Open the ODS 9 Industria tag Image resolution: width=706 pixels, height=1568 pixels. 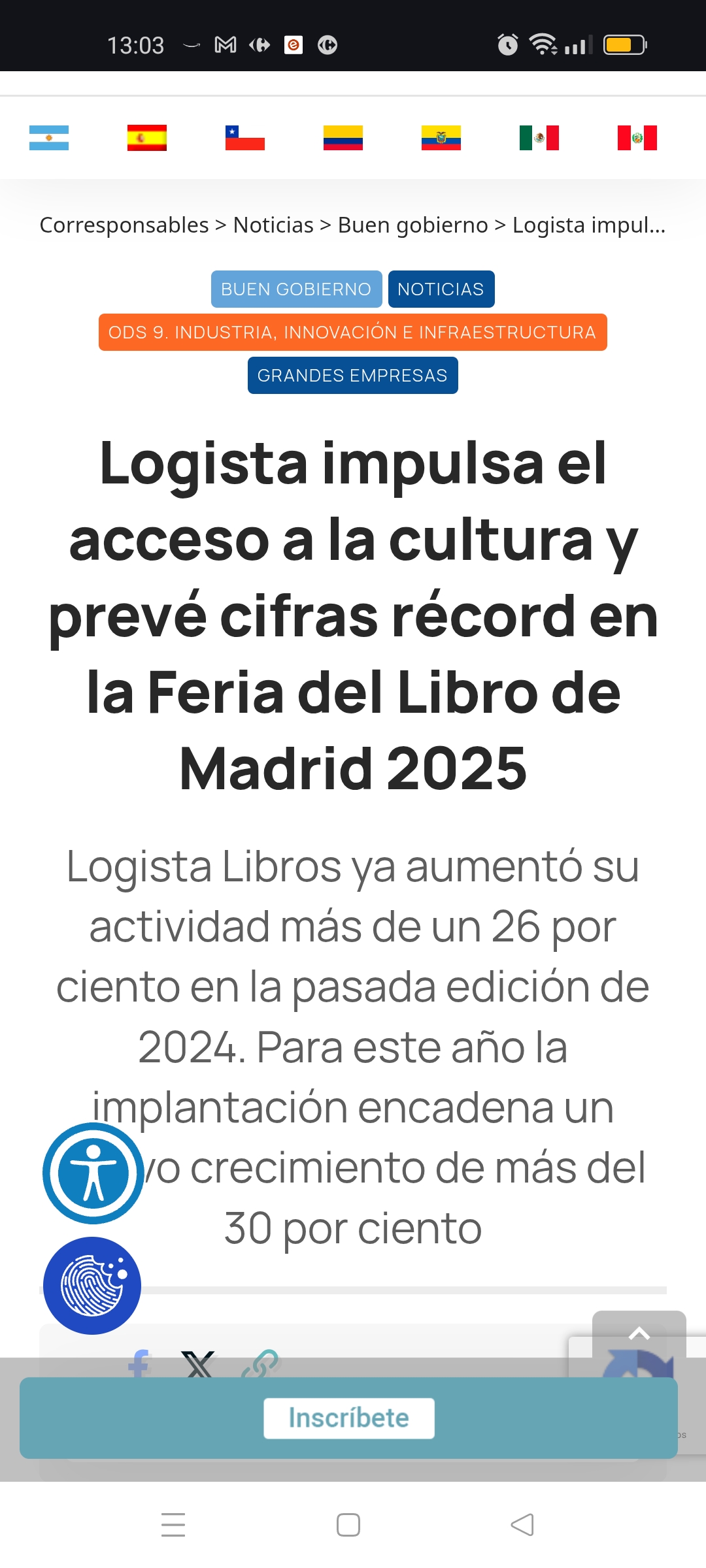pos(353,332)
